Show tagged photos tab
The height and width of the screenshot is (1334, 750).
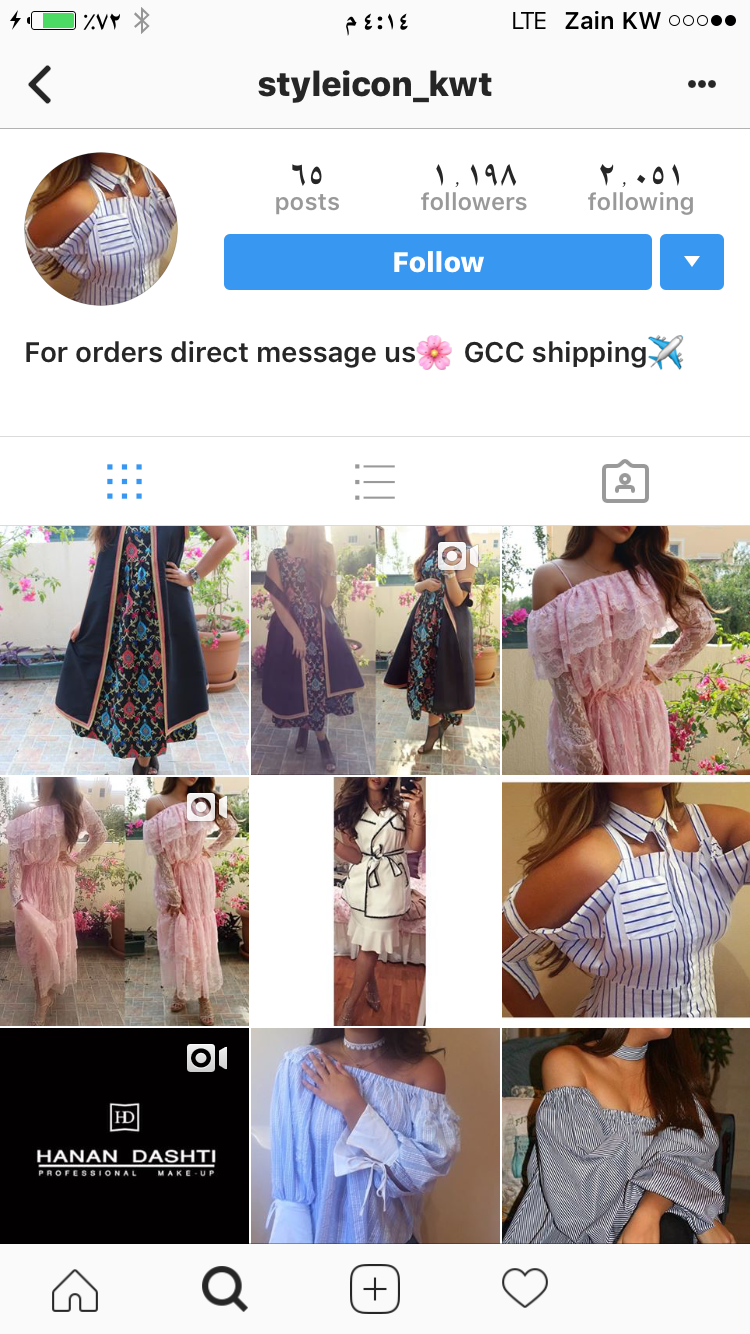pos(625,482)
